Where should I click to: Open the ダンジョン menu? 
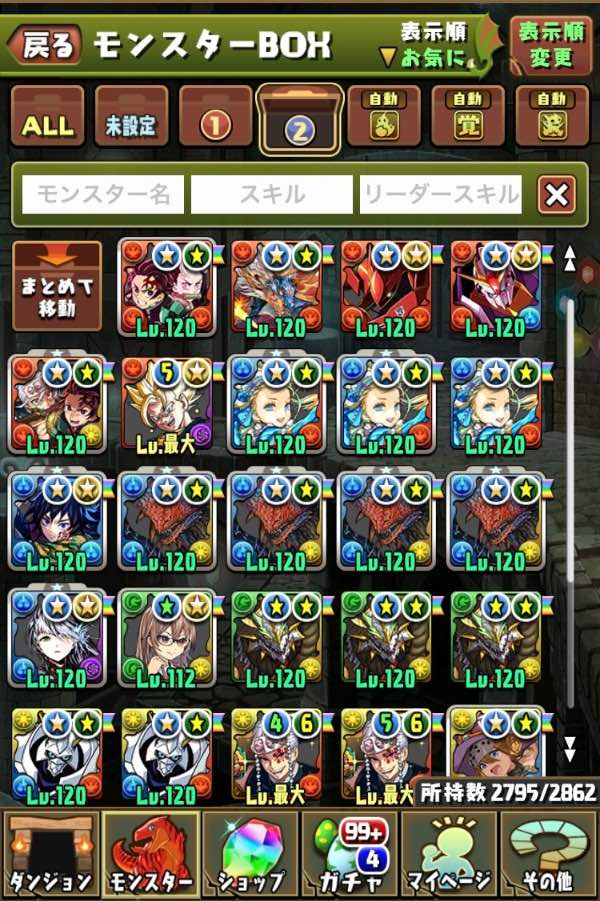(x=51, y=855)
